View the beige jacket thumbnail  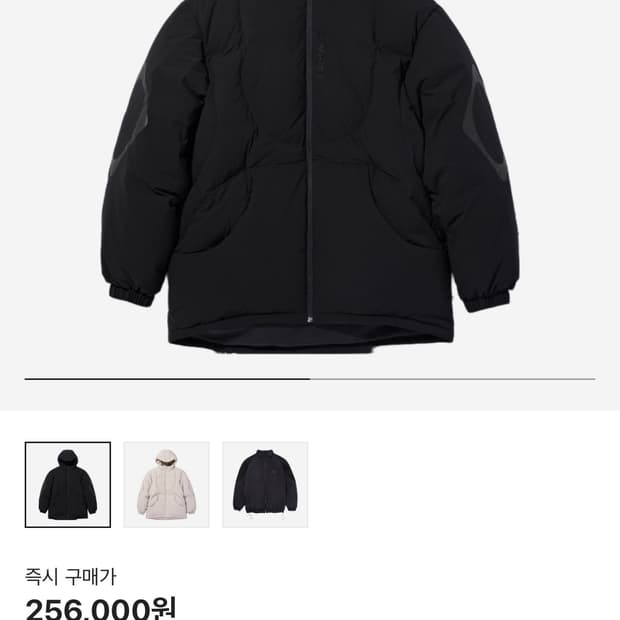166,485
